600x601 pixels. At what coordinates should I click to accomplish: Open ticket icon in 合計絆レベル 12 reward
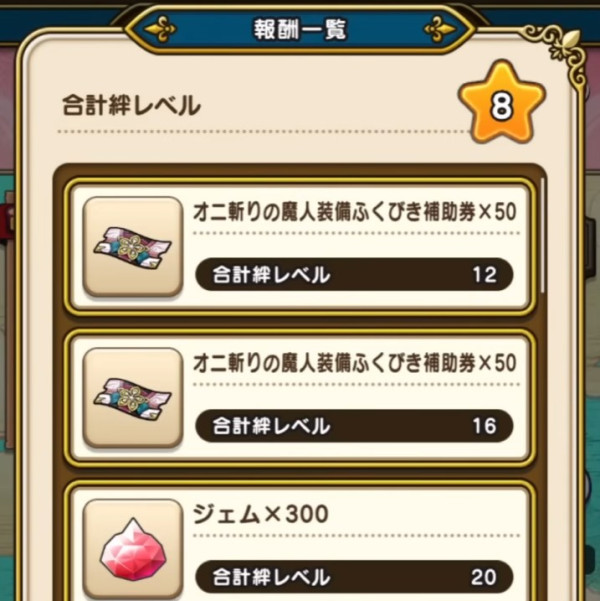(x=133, y=246)
